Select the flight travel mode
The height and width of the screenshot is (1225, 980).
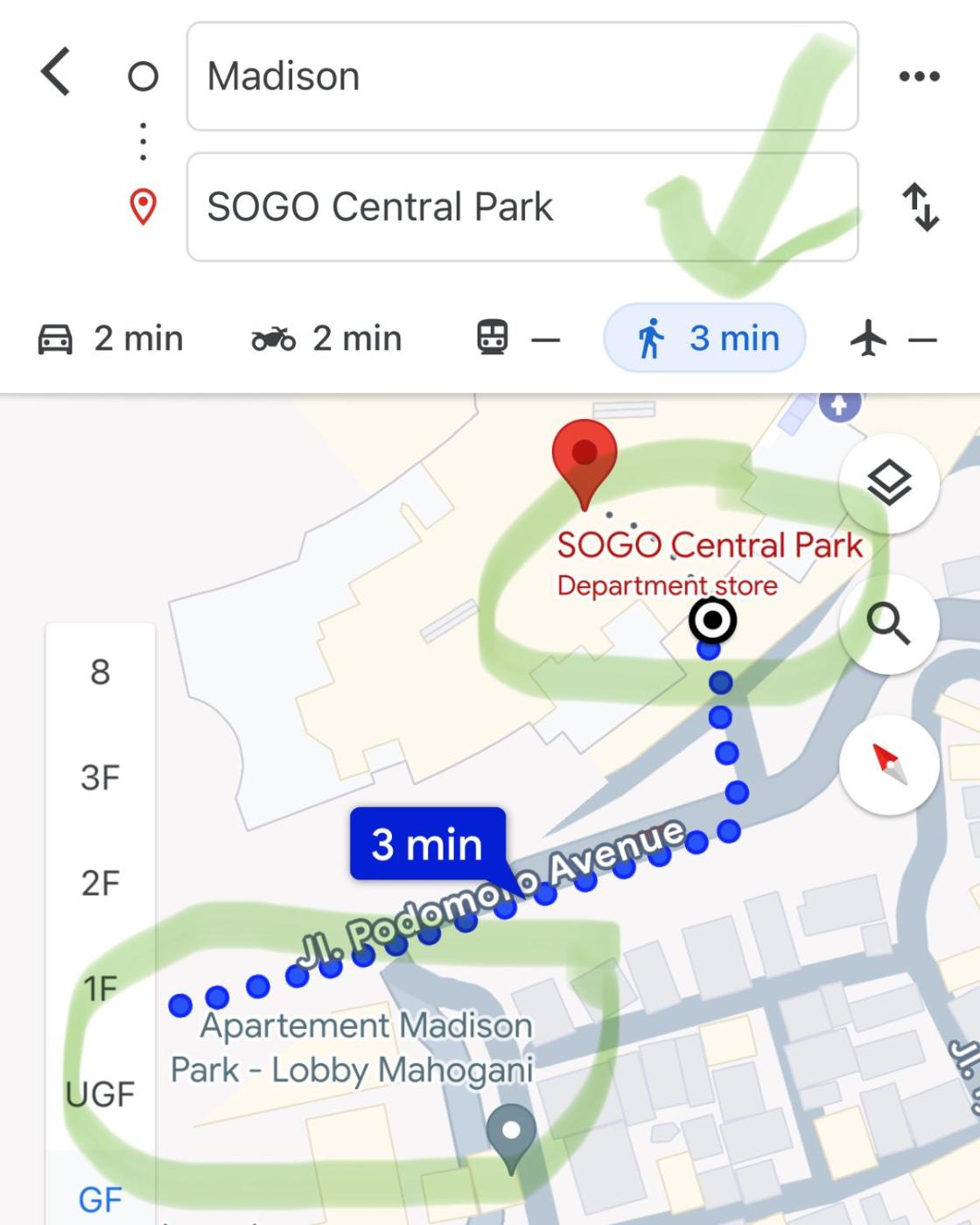click(892, 339)
